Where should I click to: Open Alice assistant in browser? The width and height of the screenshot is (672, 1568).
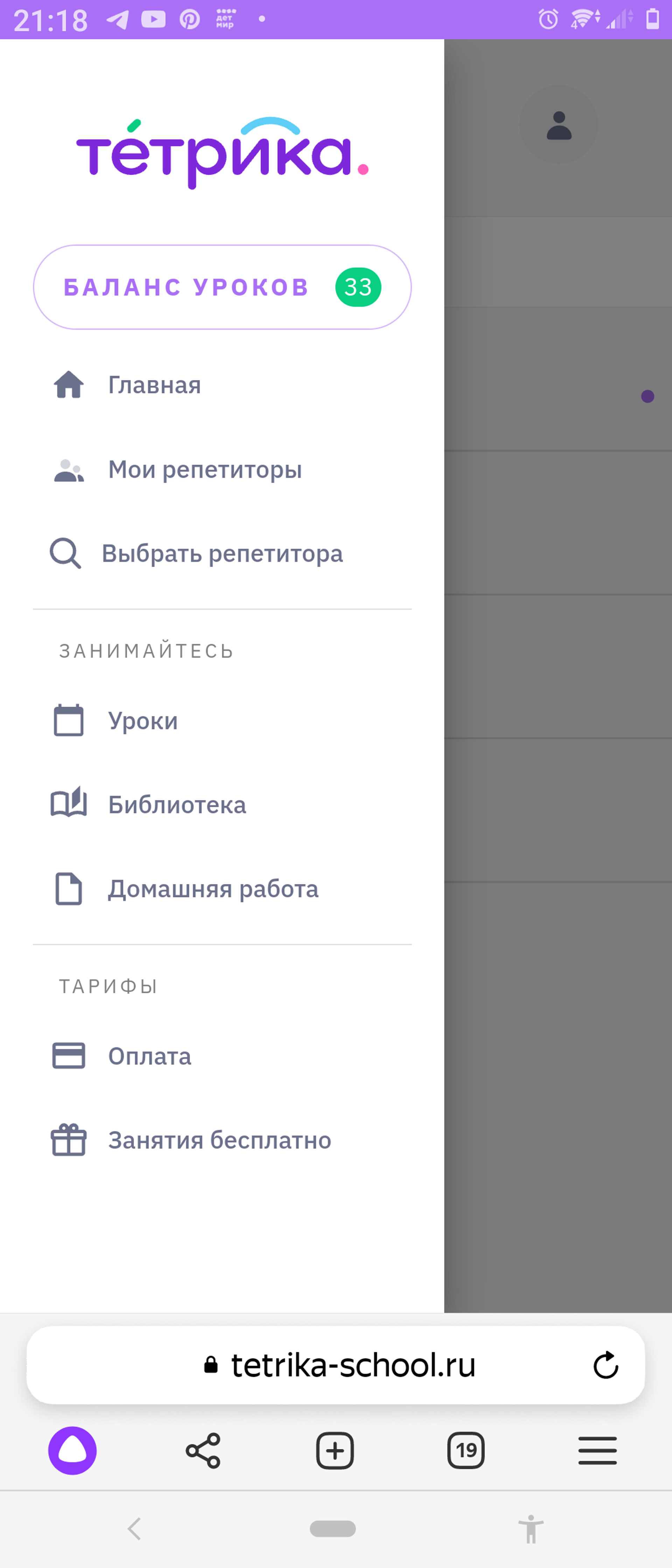click(72, 1450)
